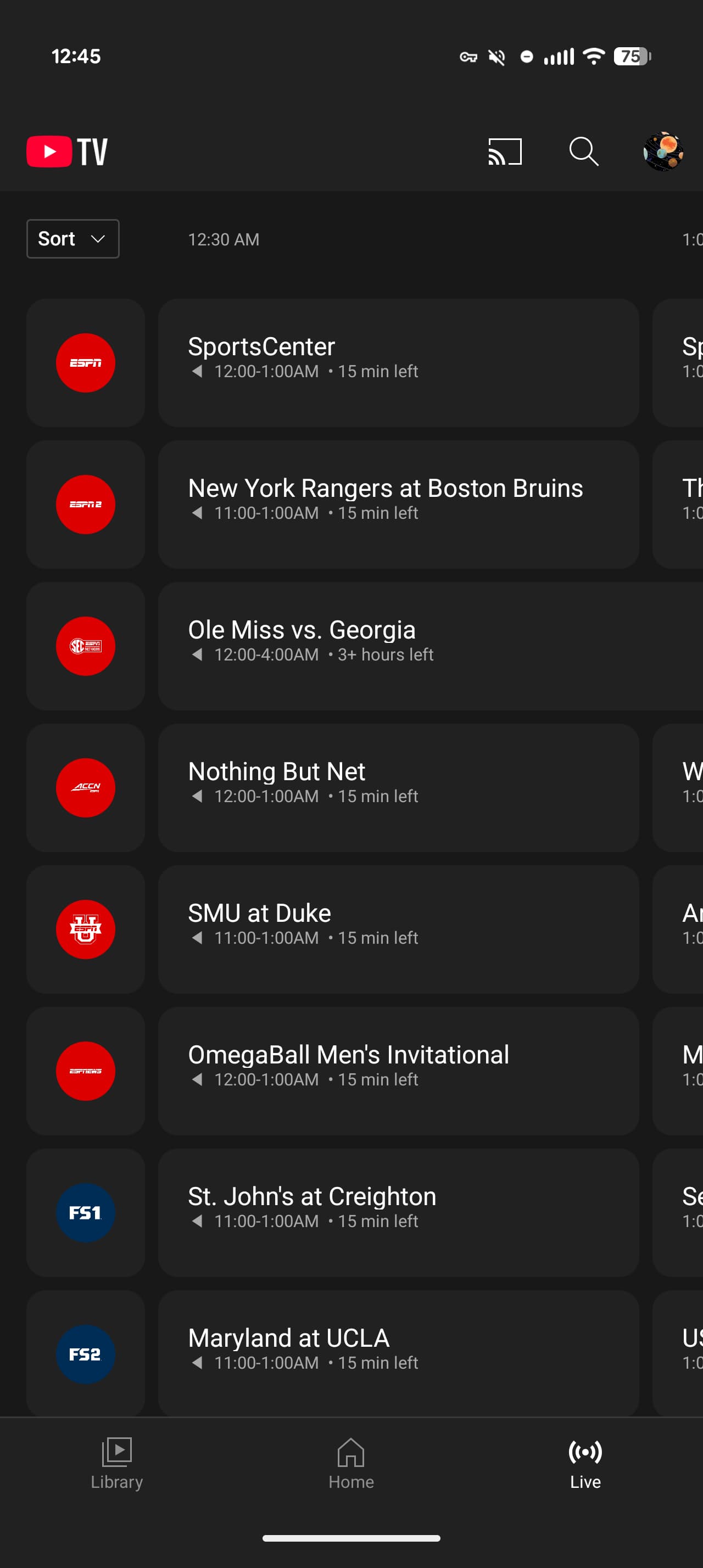
Task: Open the ACC Network channel logo
Action: [x=86, y=788]
